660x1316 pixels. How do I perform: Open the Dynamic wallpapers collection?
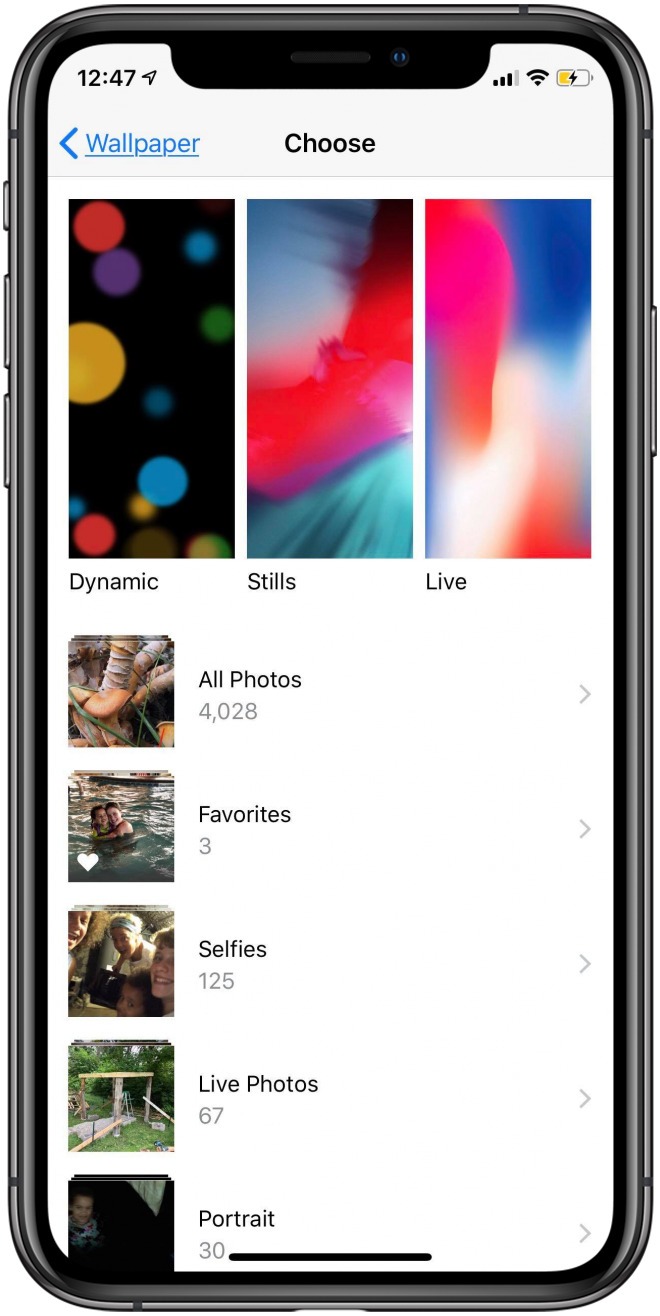coord(151,378)
